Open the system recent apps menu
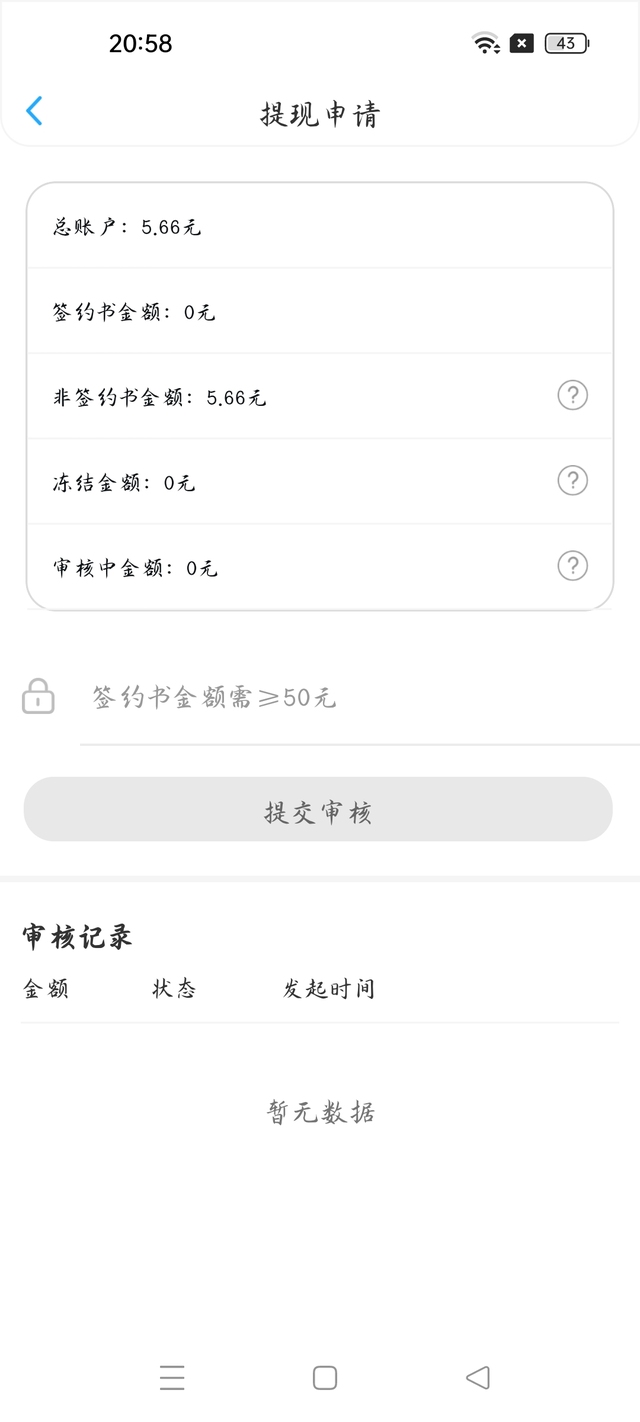This screenshot has width=640, height=1422. [x=172, y=1378]
